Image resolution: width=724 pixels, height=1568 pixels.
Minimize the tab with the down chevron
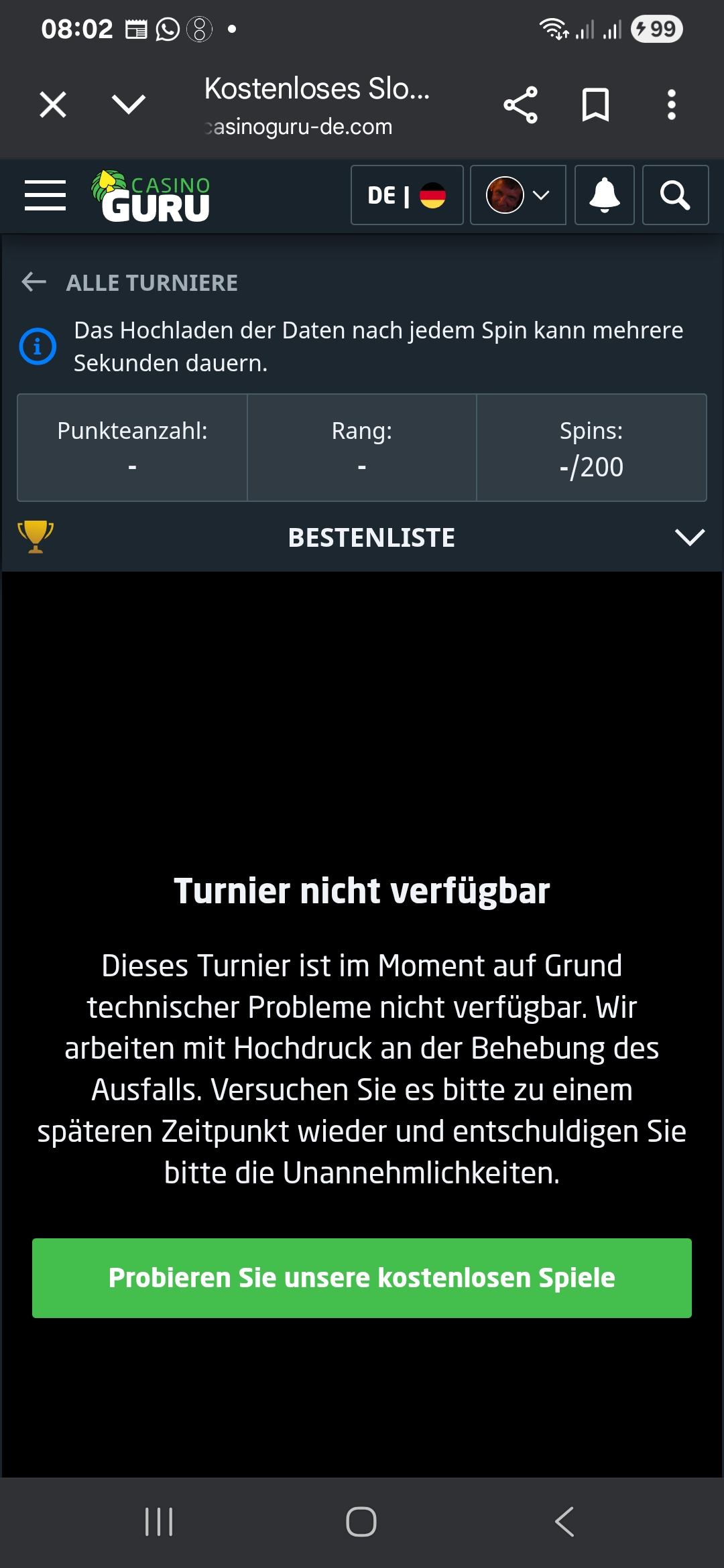coord(128,105)
